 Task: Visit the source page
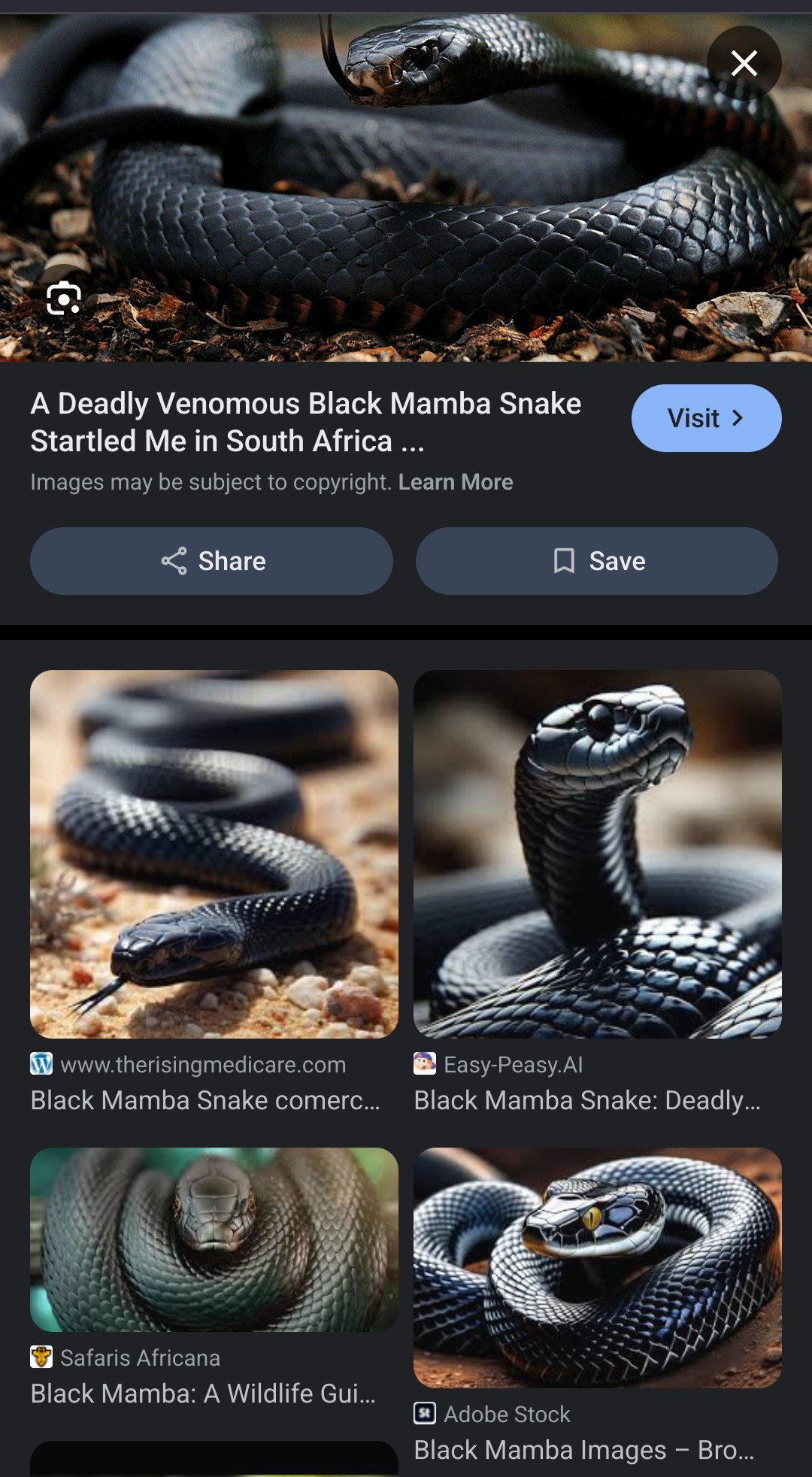[x=705, y=418]
